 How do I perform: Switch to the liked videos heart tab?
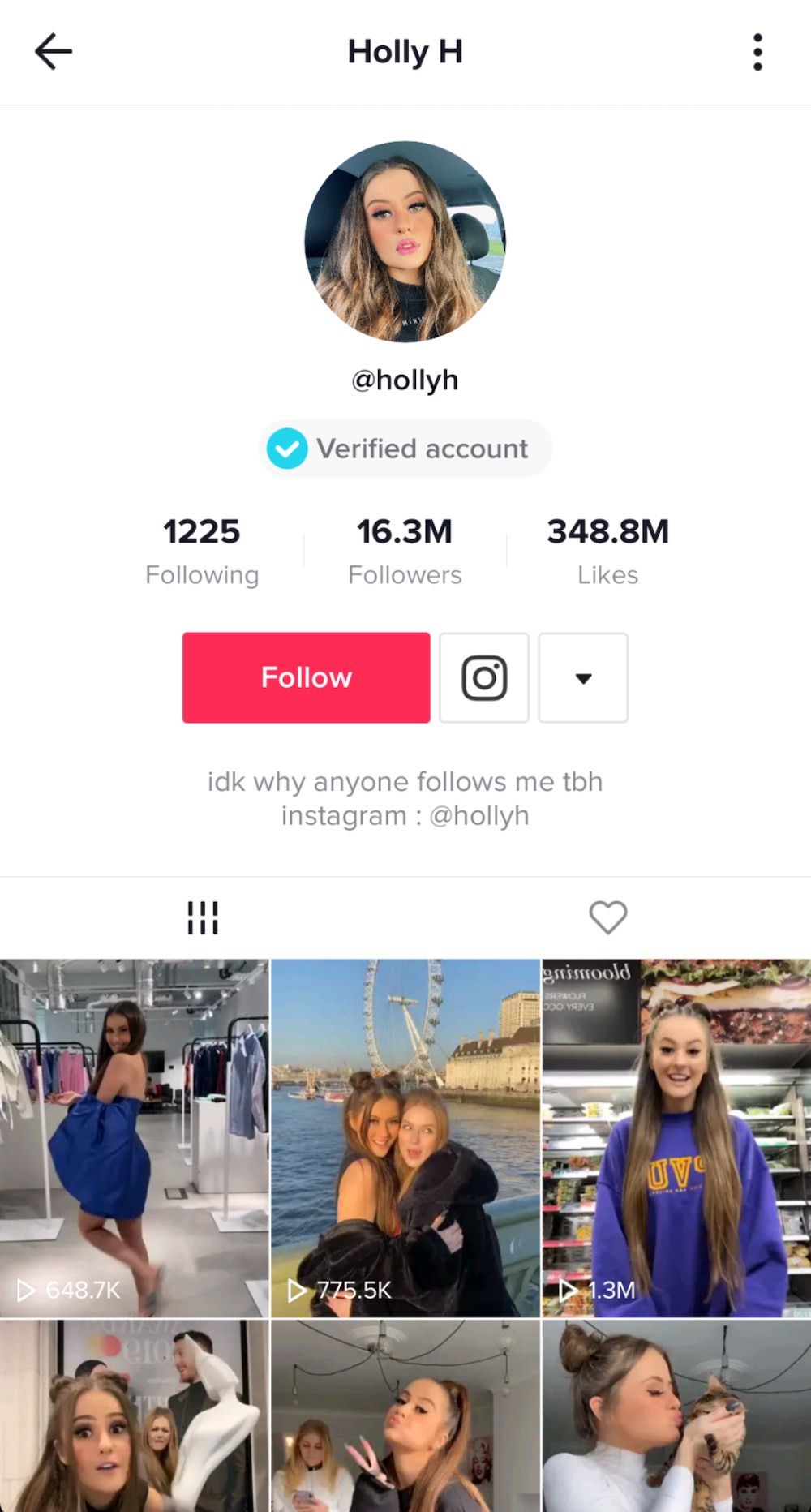[x=608, y=918]
